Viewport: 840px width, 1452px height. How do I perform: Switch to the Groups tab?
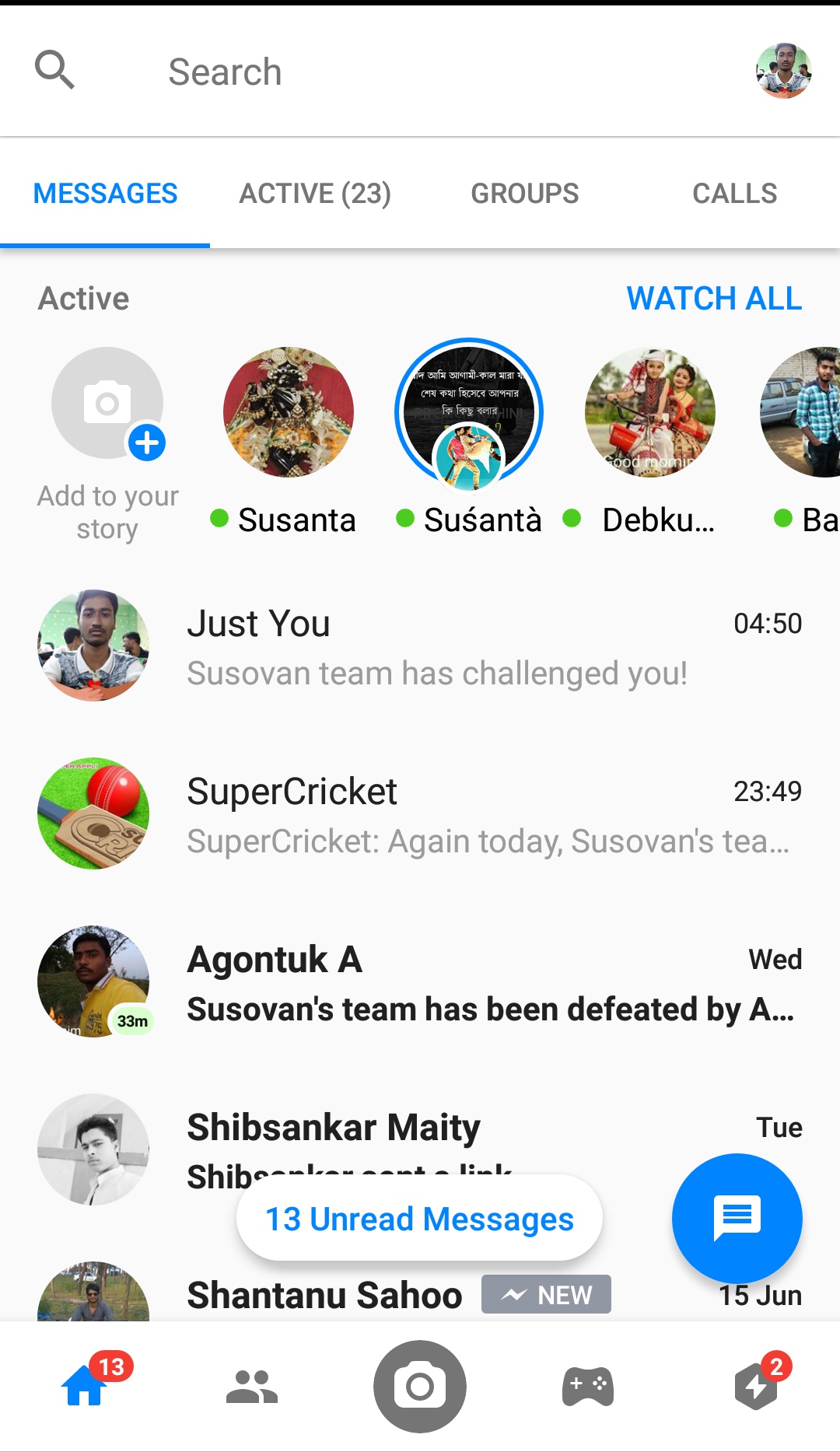[x=525, y=194]
